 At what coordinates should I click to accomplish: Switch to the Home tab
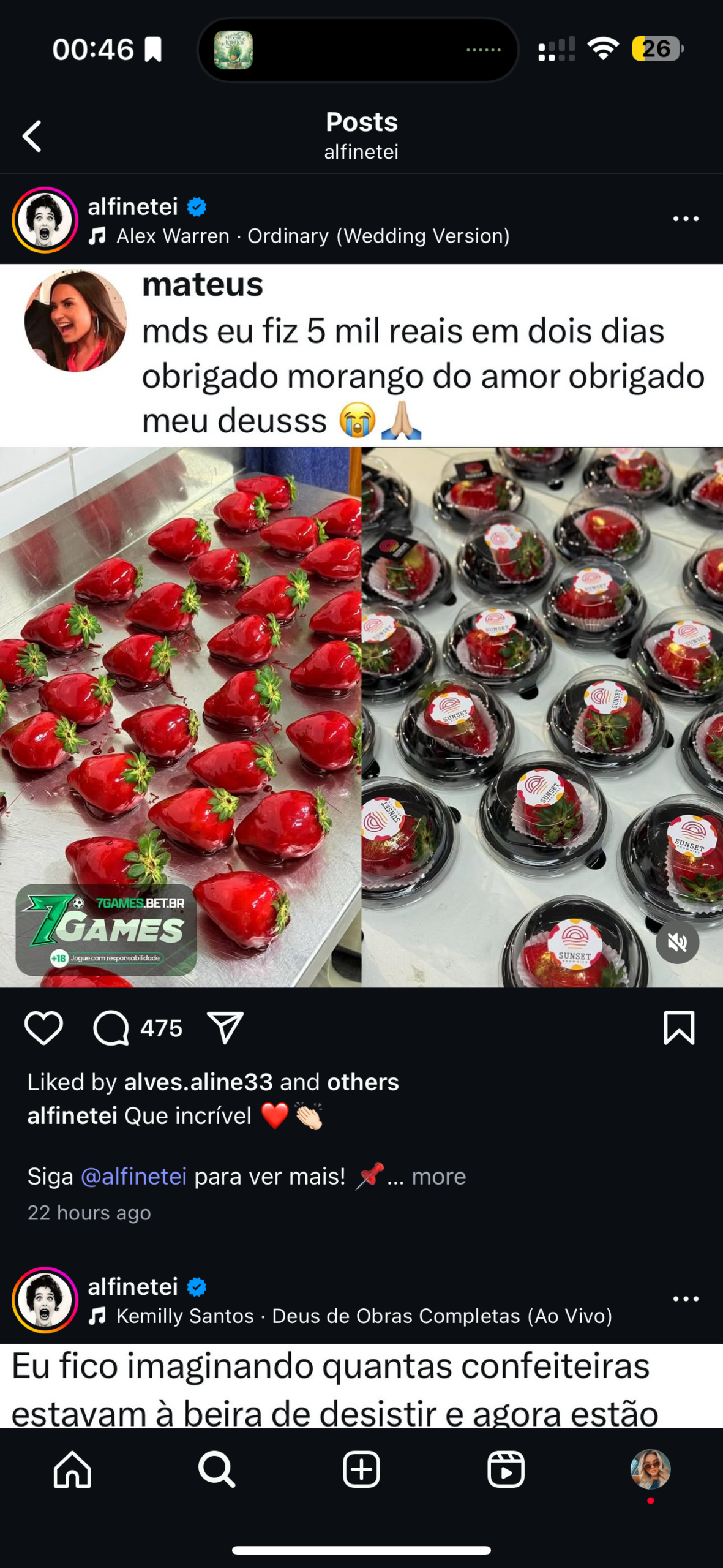point(72,1469)
